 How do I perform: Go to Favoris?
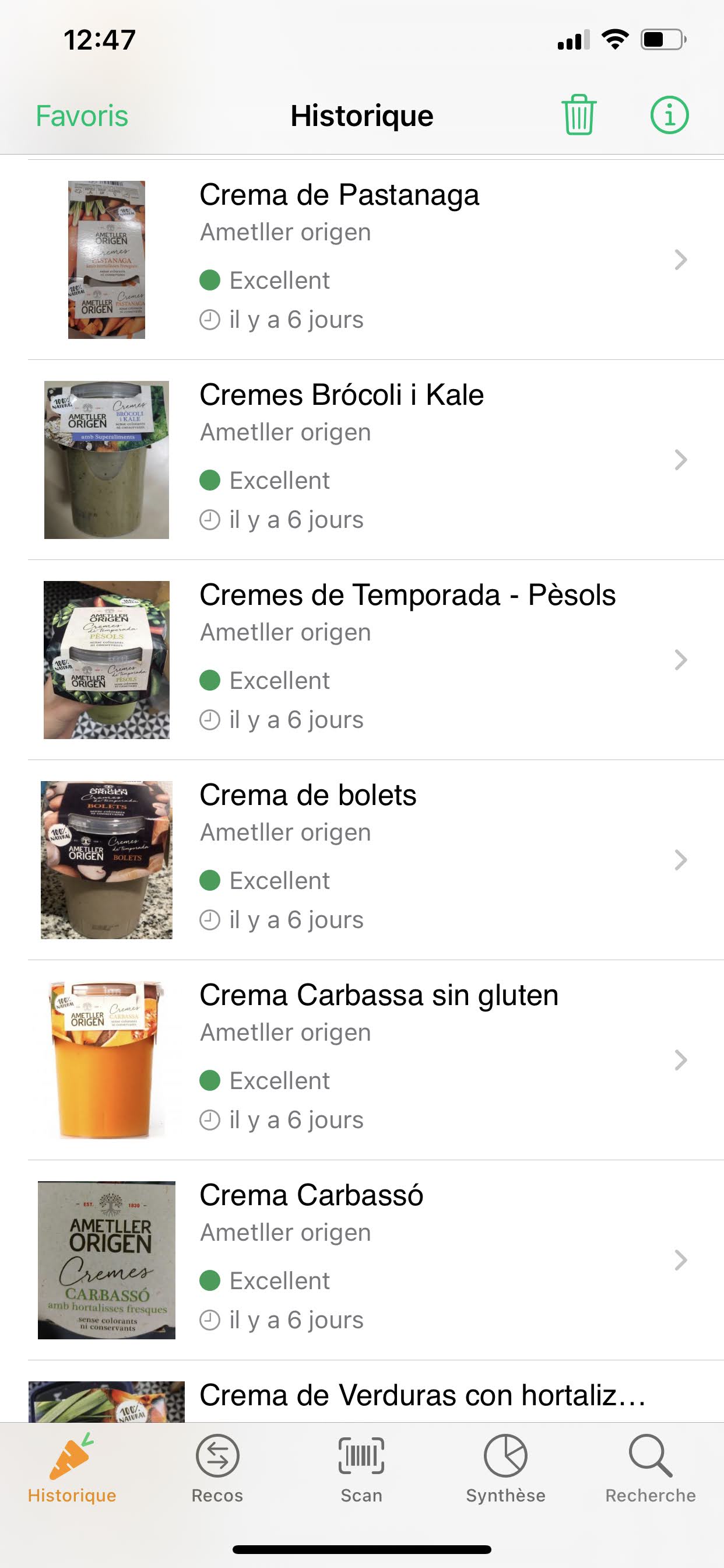(82, 116)
